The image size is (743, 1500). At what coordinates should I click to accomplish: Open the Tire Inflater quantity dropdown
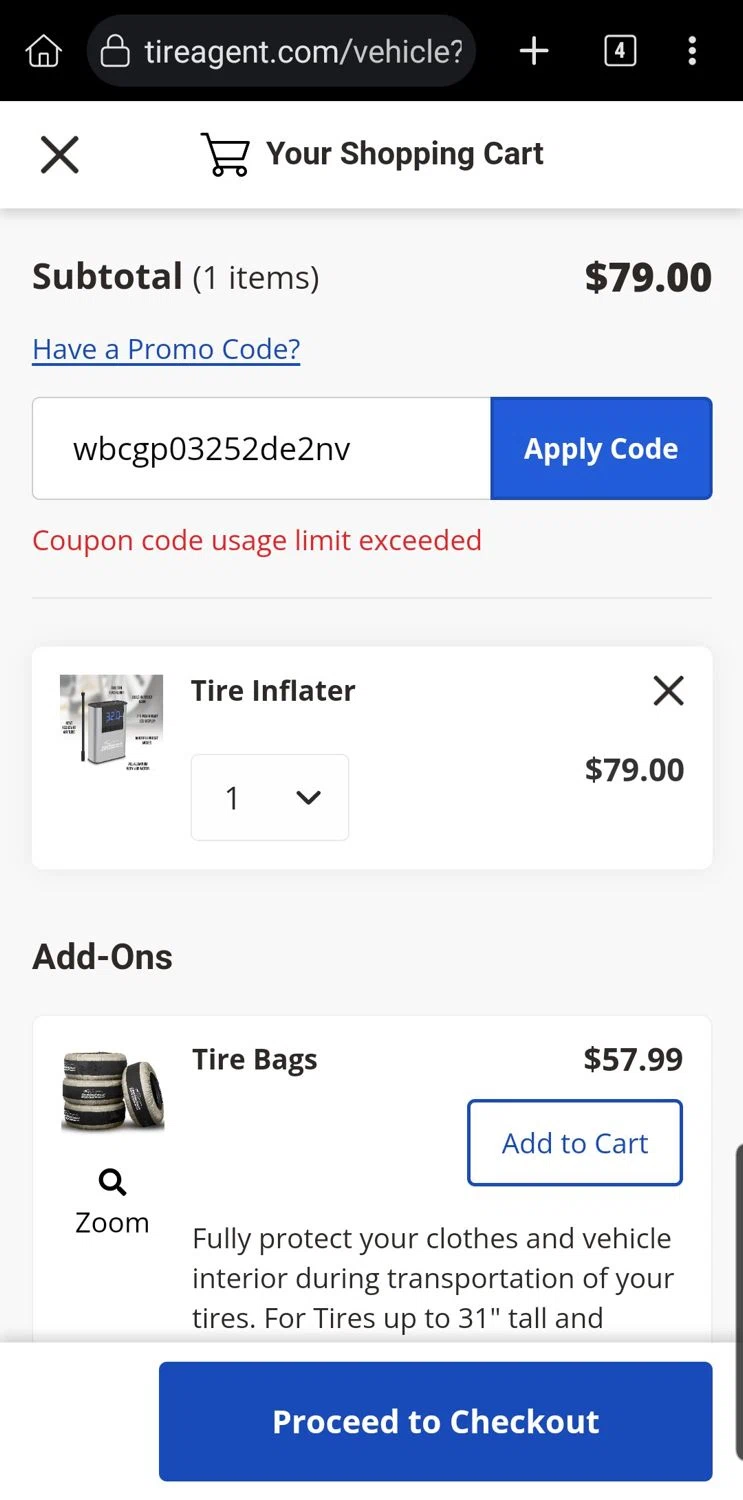[x=270, y=797]
